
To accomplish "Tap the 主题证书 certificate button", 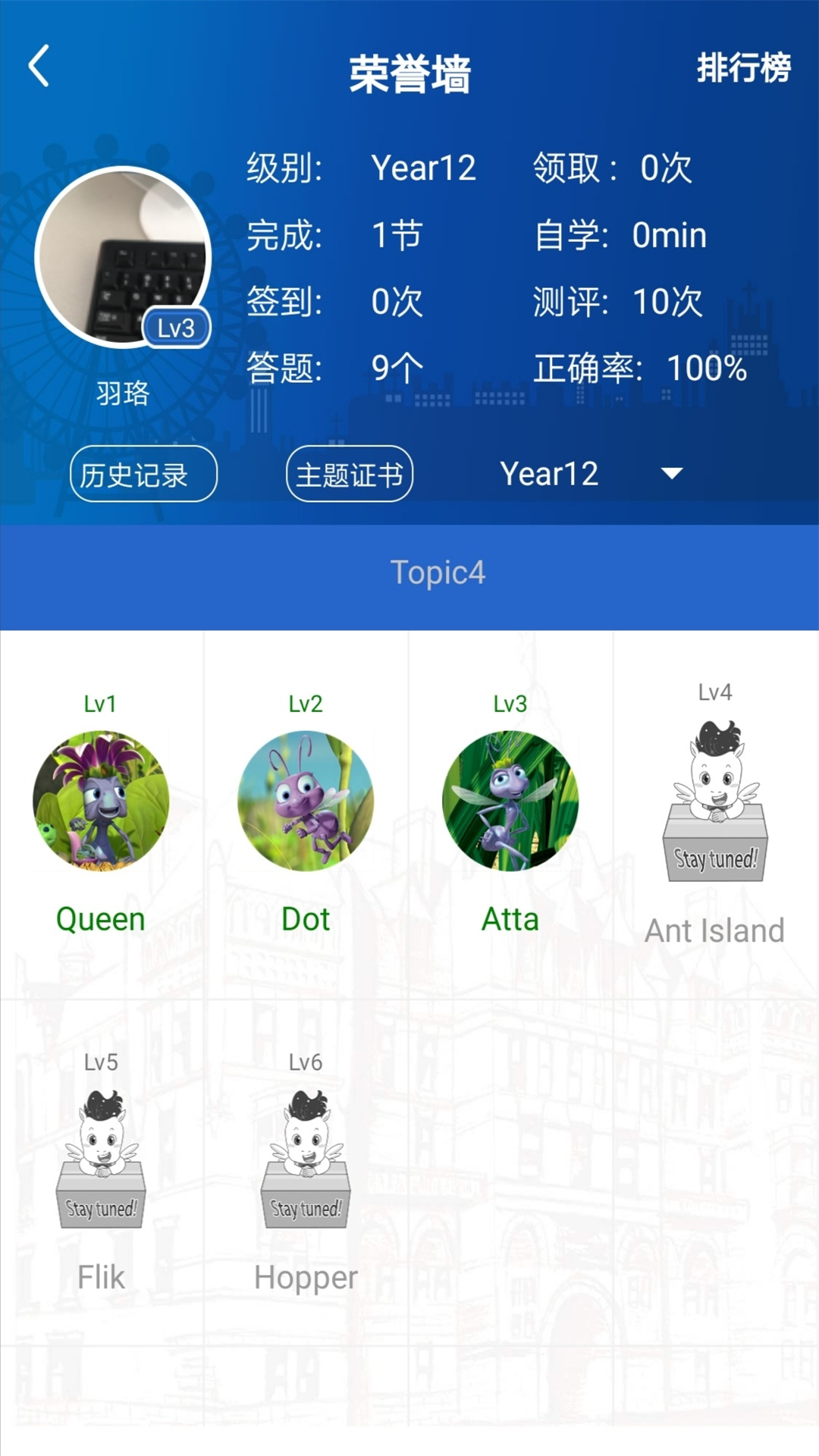I will coord(350,472).
